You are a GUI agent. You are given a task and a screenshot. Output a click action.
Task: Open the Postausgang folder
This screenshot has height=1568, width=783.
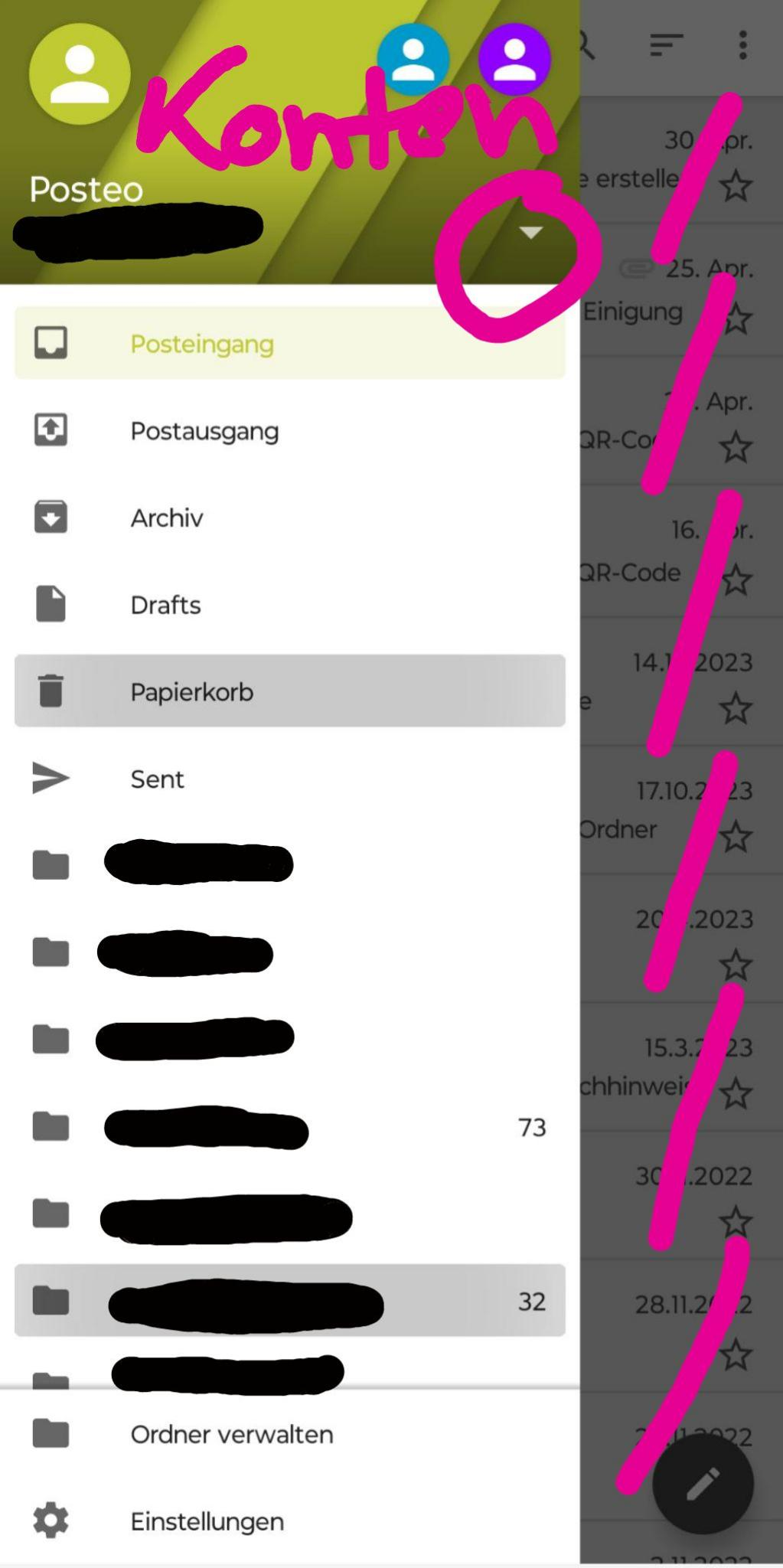[289, 431]
